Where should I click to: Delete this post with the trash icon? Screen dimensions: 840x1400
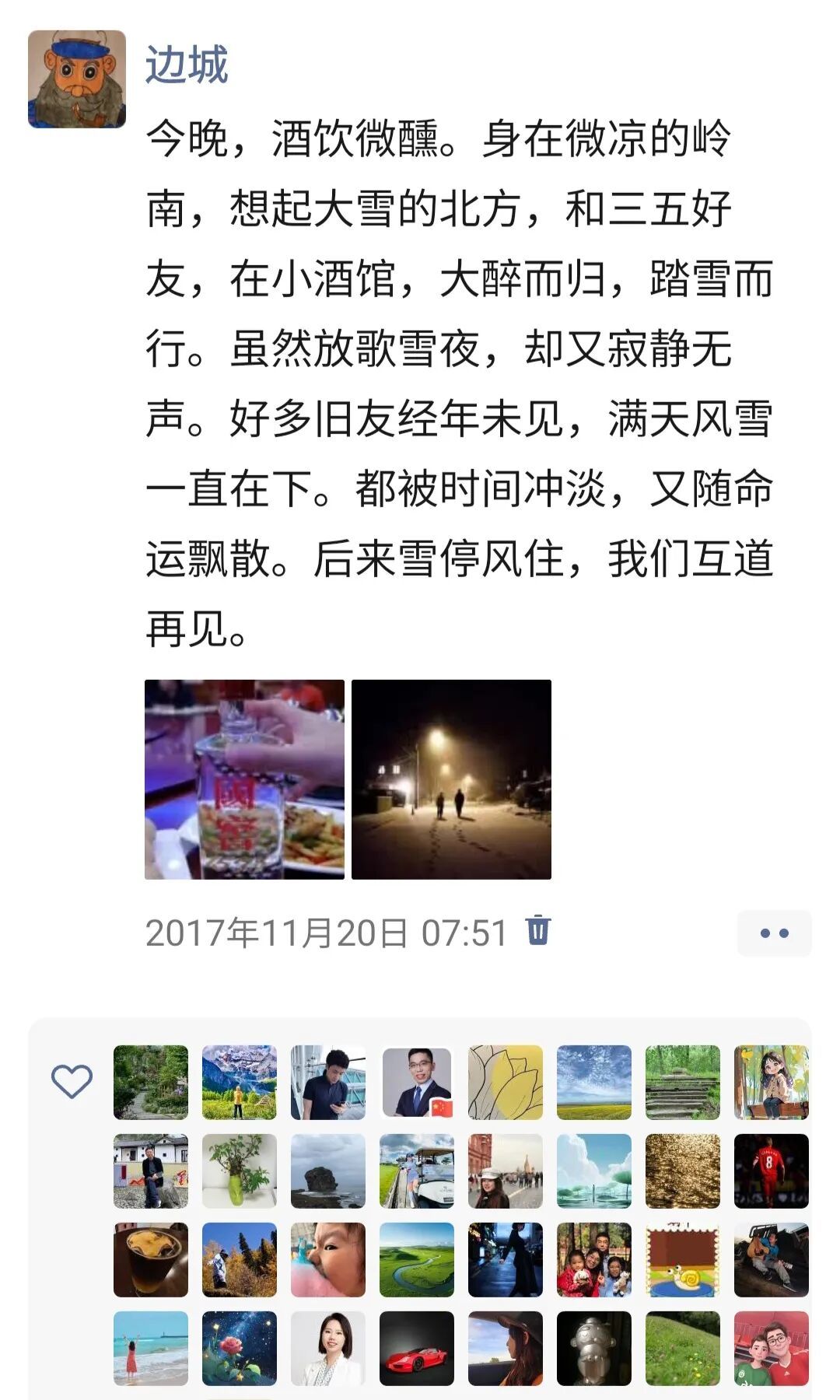coord(538,930)
